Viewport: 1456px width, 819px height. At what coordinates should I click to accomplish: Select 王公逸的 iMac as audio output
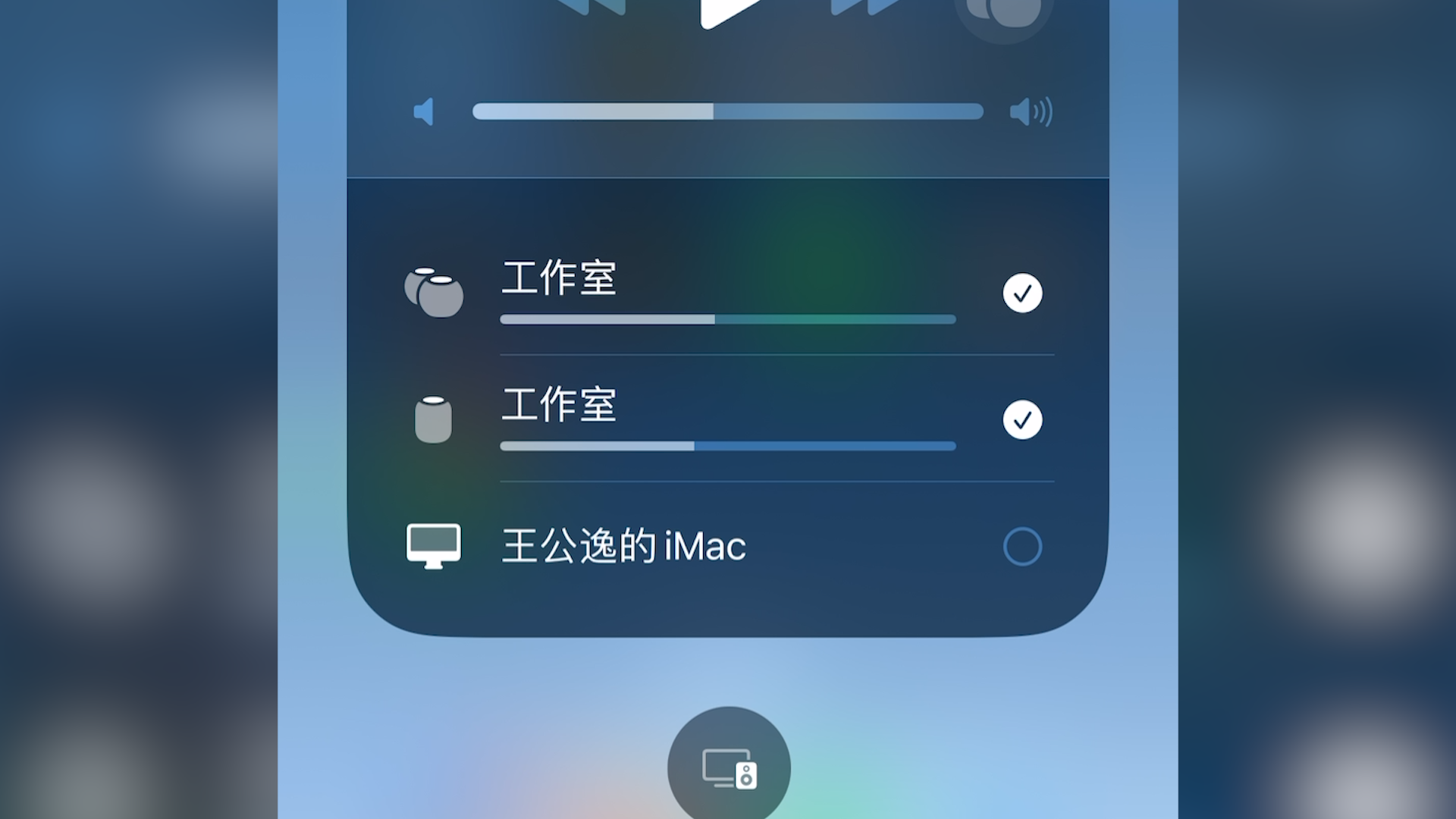[1022, 547]
